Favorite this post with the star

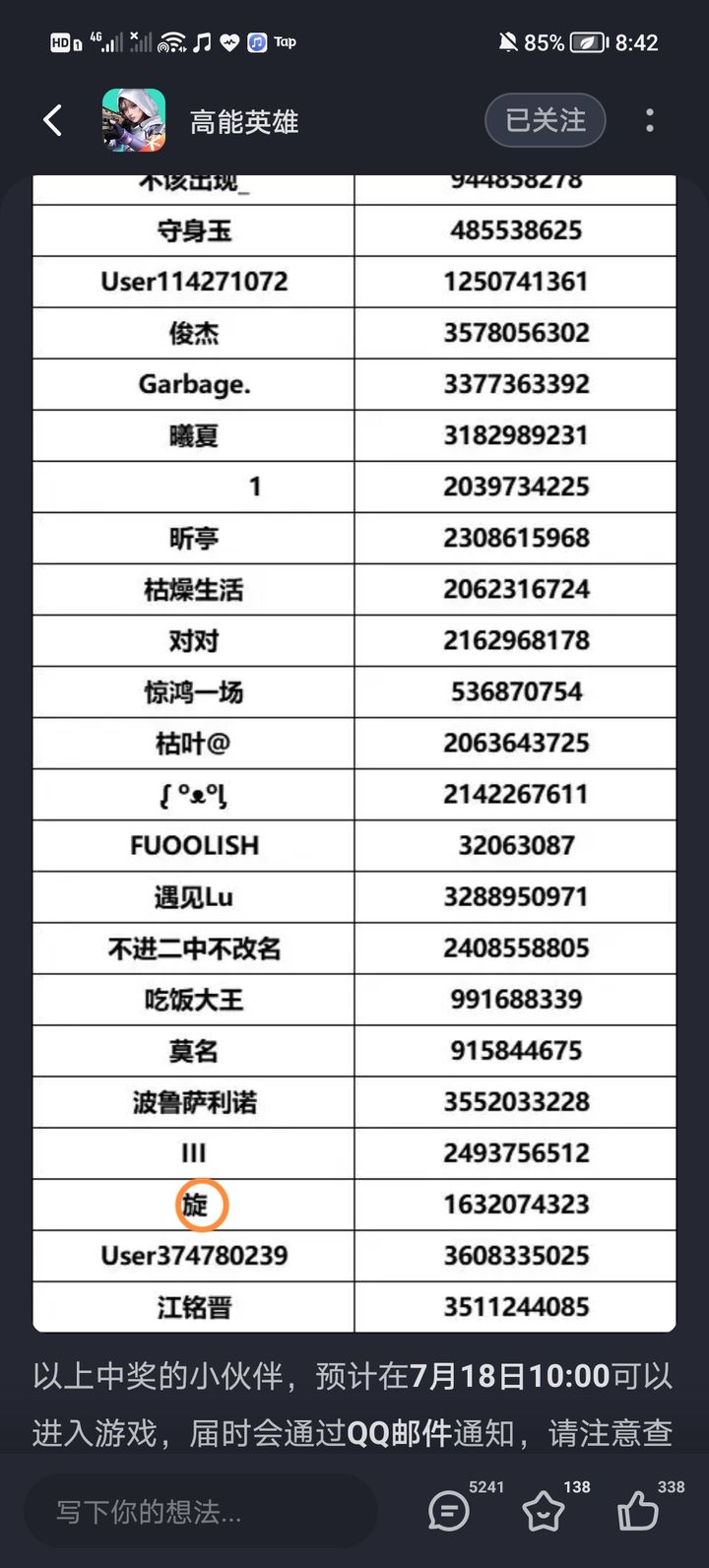click(544, 1511)
